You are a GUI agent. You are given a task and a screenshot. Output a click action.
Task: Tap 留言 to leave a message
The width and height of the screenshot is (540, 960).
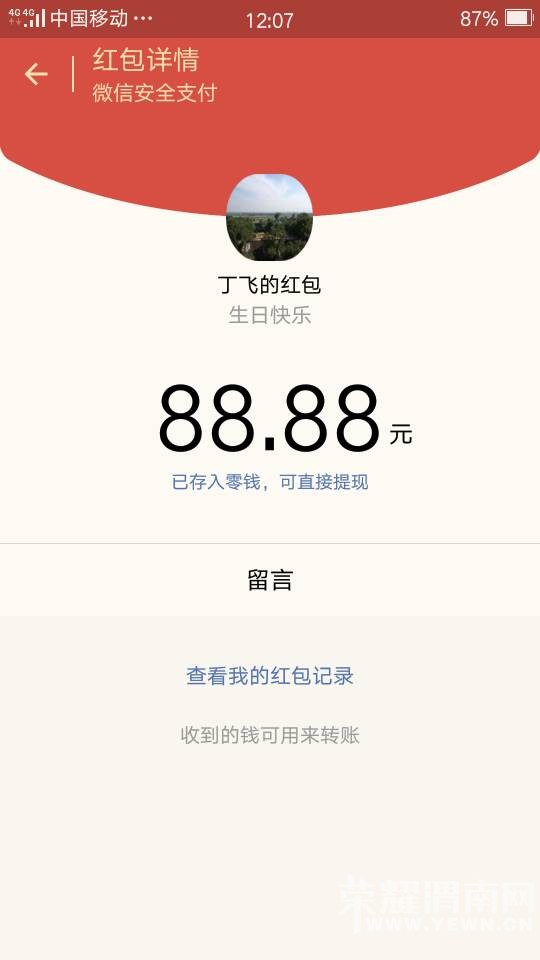pos(270,580)
